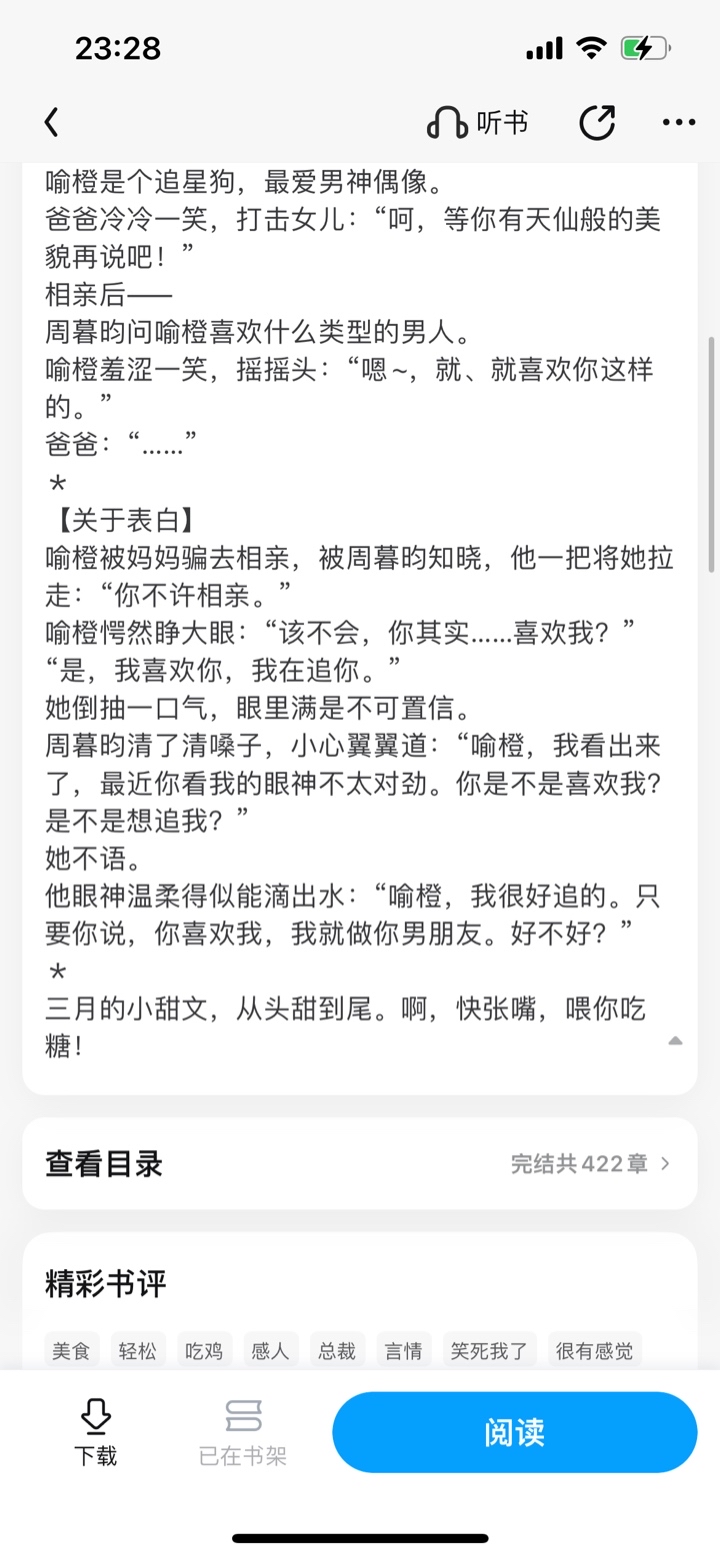Share this book with the share icon
This screenshot has height=1559, width=720.
pos(597,123)
